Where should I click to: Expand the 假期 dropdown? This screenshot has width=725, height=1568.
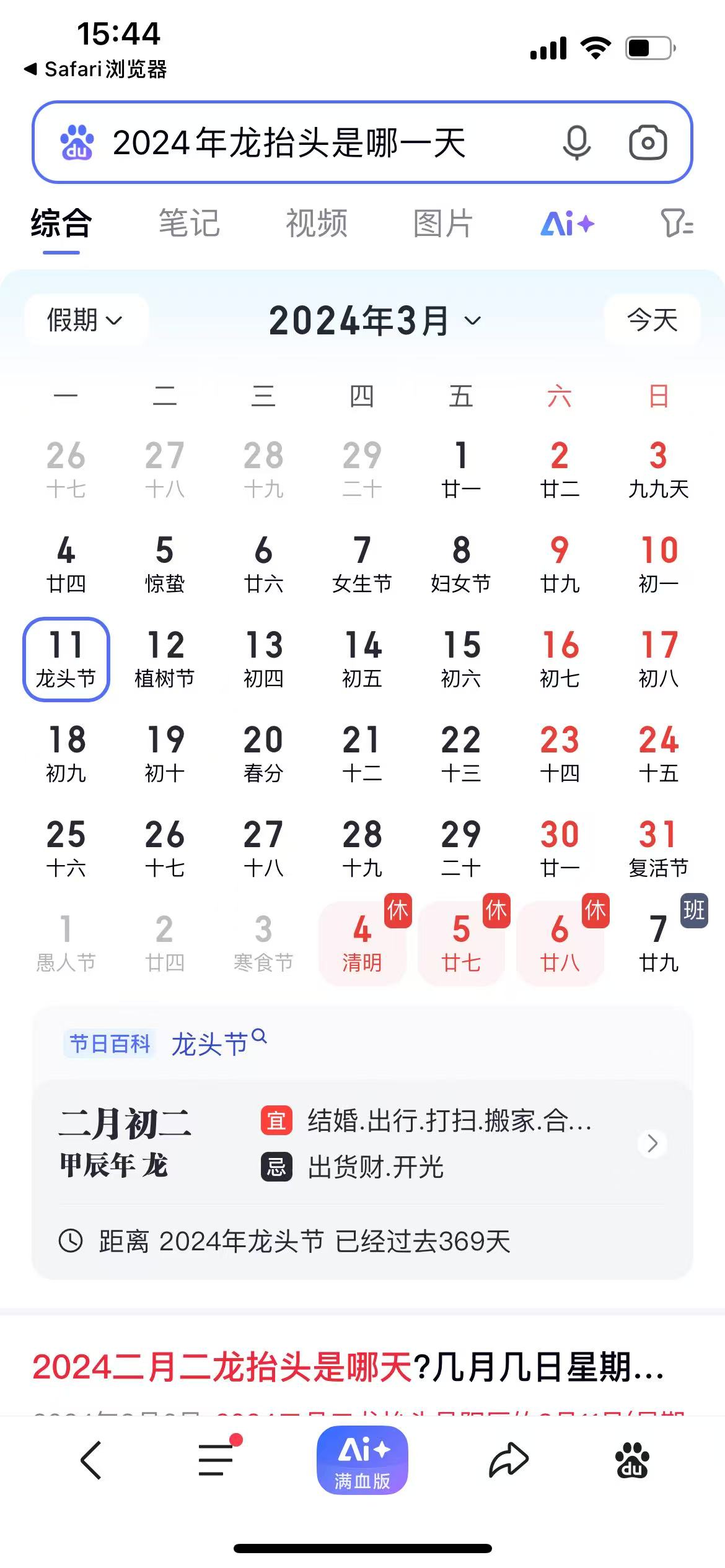click(x=85, y=320)
